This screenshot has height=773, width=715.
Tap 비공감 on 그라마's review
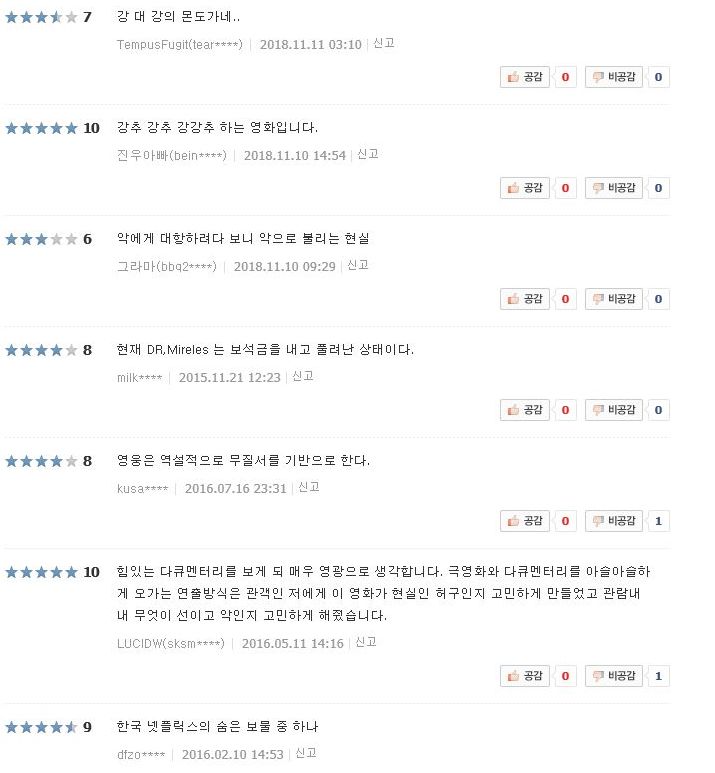[x=613, y=299]
